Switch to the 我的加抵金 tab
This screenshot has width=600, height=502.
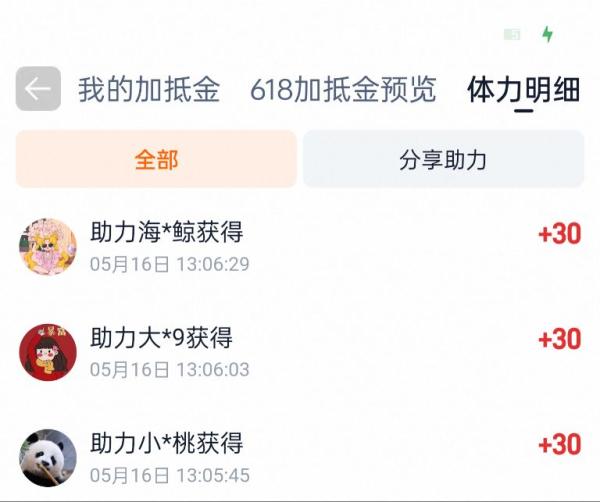(149, 90)
